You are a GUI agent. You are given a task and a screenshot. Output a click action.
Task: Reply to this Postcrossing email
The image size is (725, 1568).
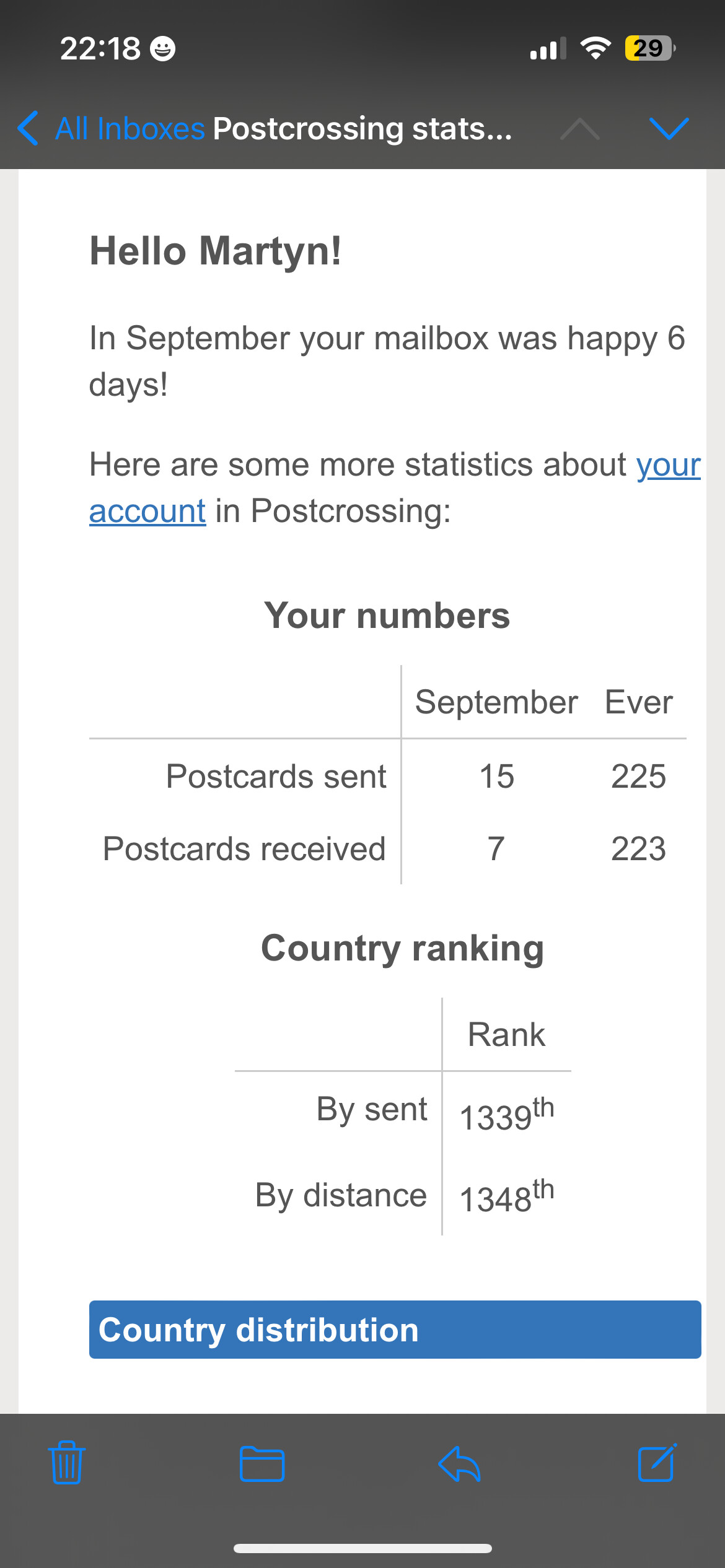point(459,1464)
